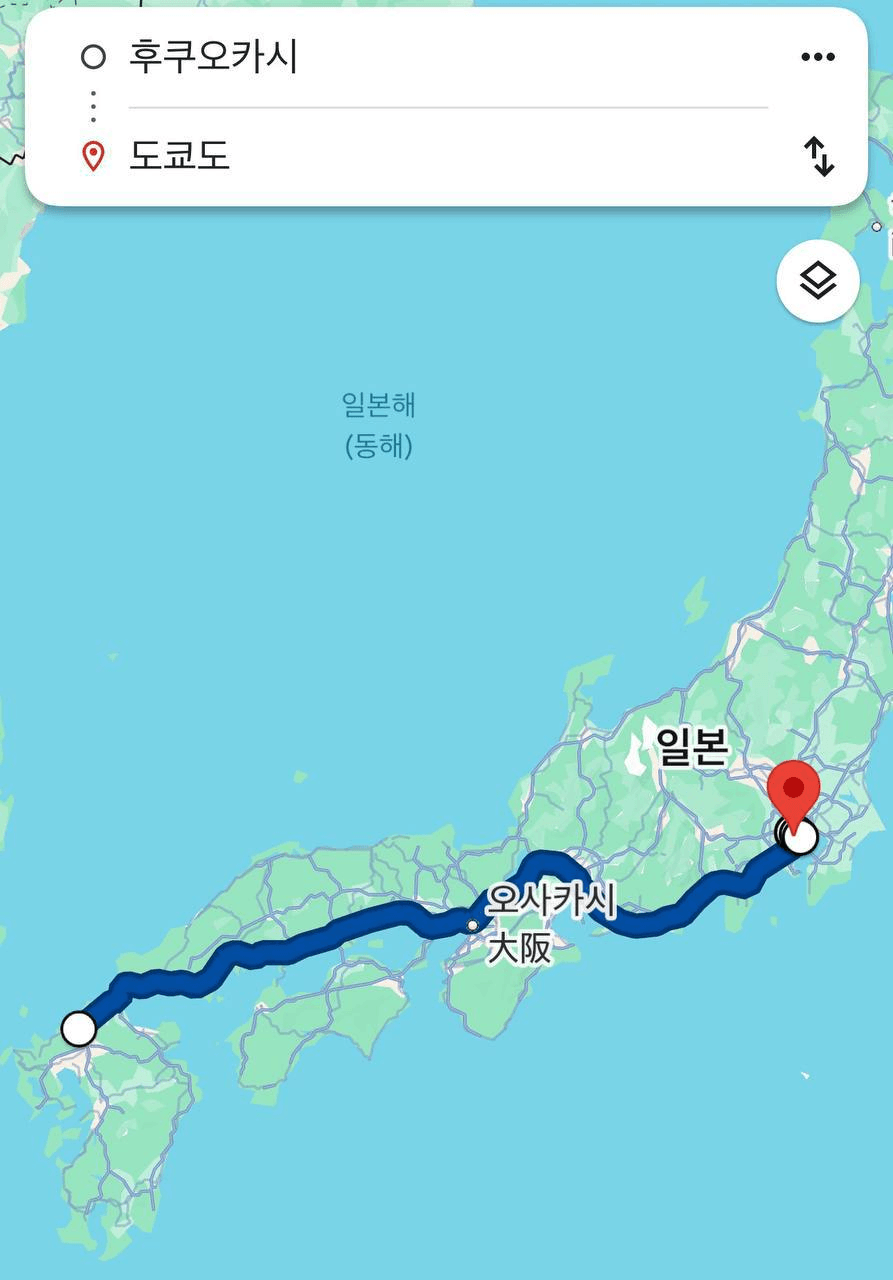Swap the start and destination
The width and height of the screenshot is (893, 1280).
coord(818,157)
